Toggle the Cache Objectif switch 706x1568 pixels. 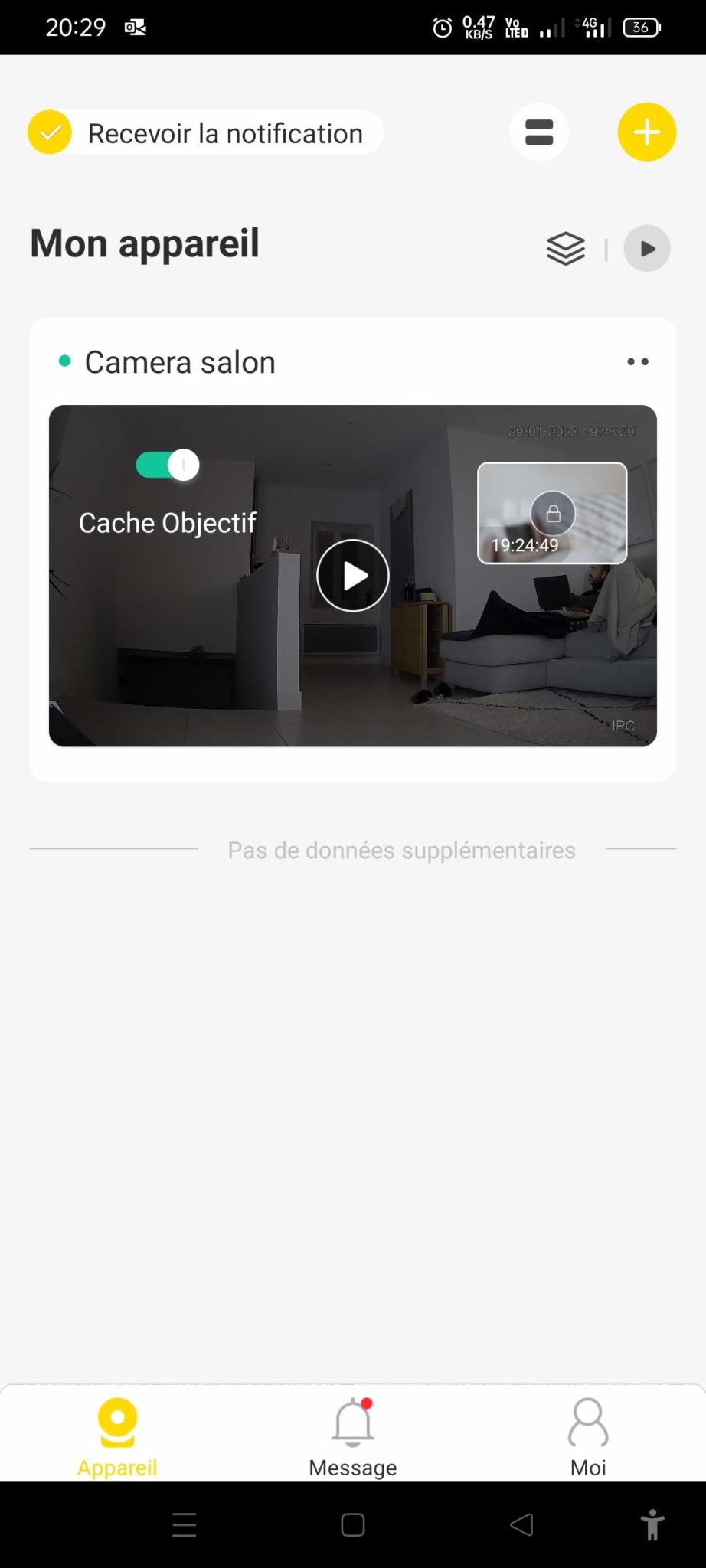tap(168, 465)
